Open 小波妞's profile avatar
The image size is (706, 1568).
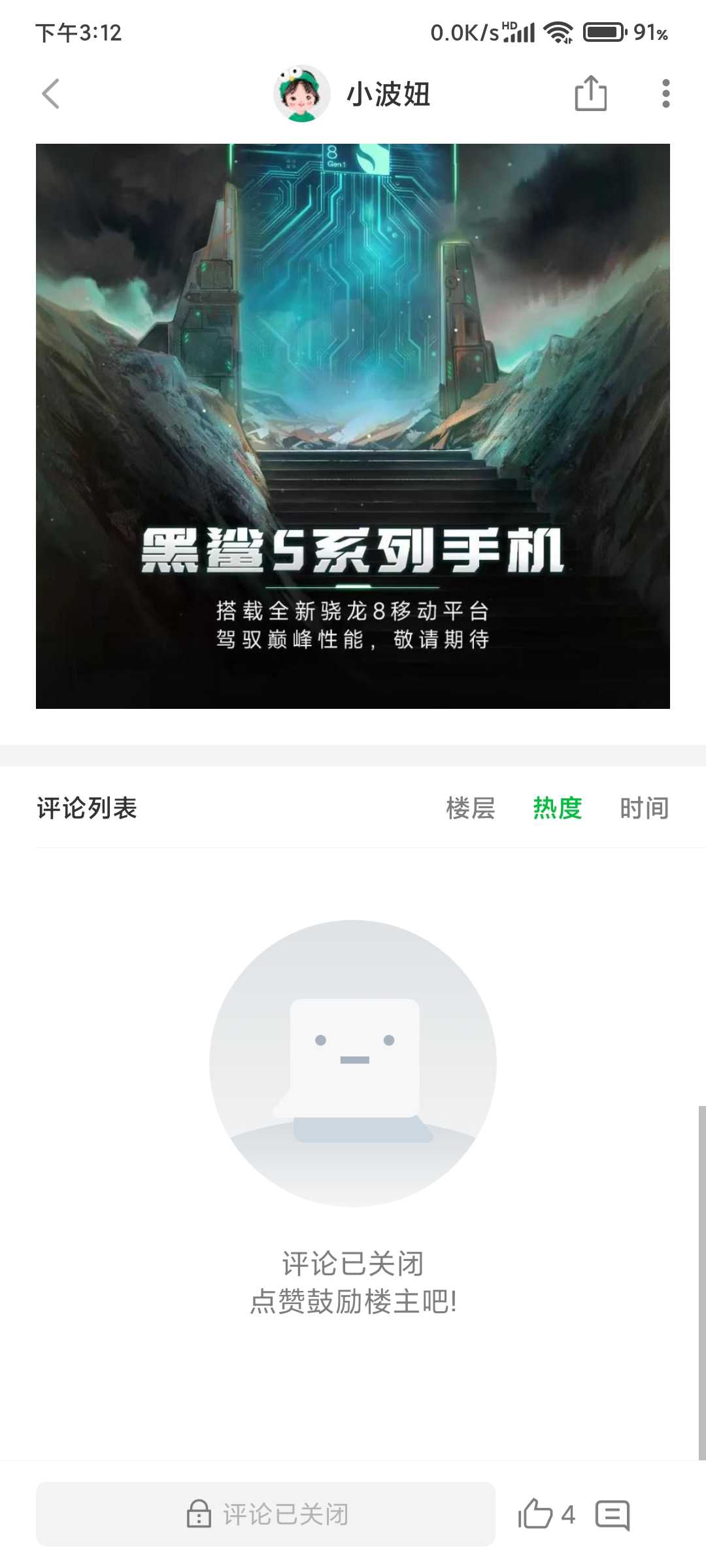pos(301,93)
